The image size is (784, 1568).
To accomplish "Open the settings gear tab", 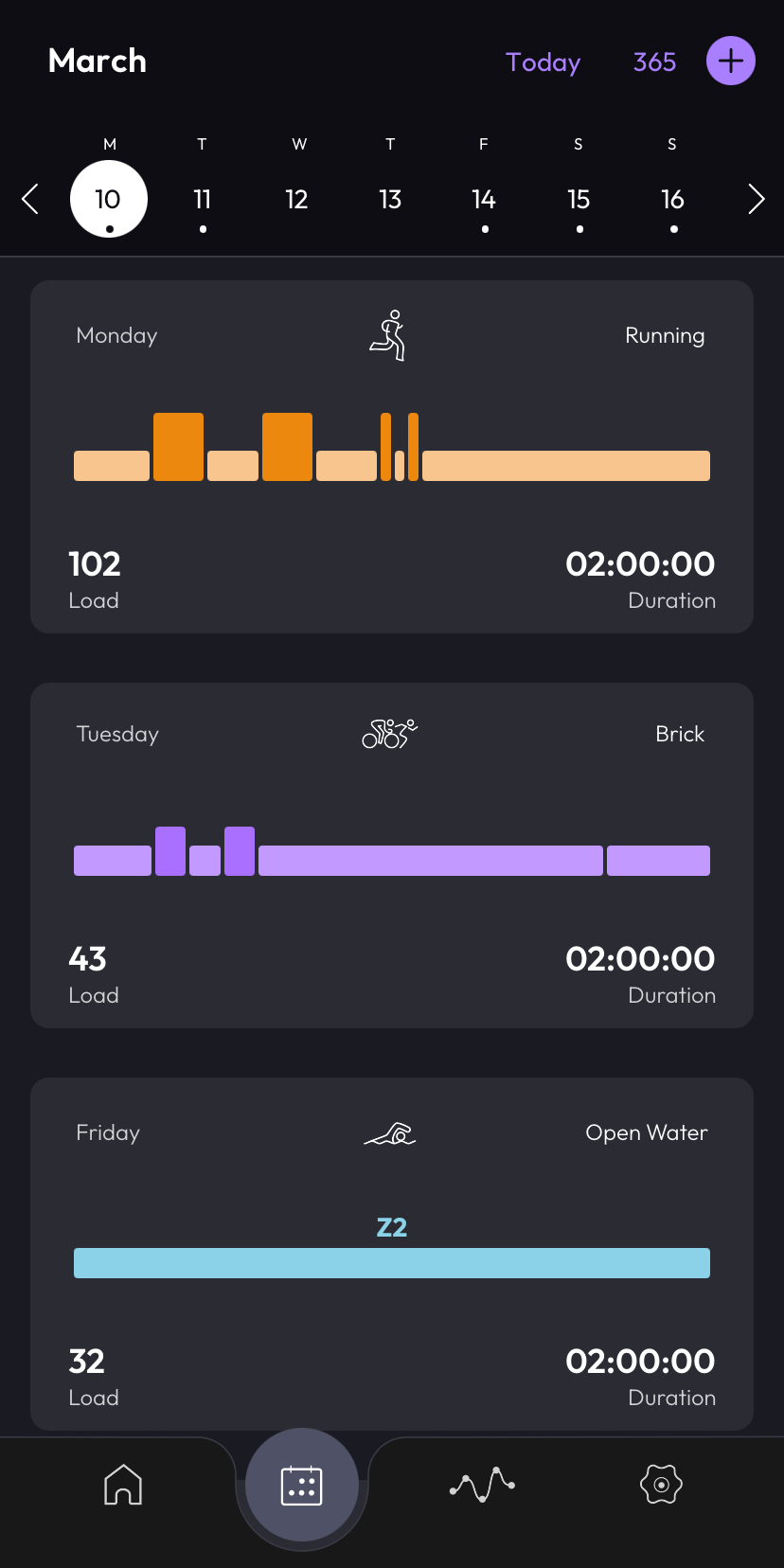I will click(x=661, y=1484).
